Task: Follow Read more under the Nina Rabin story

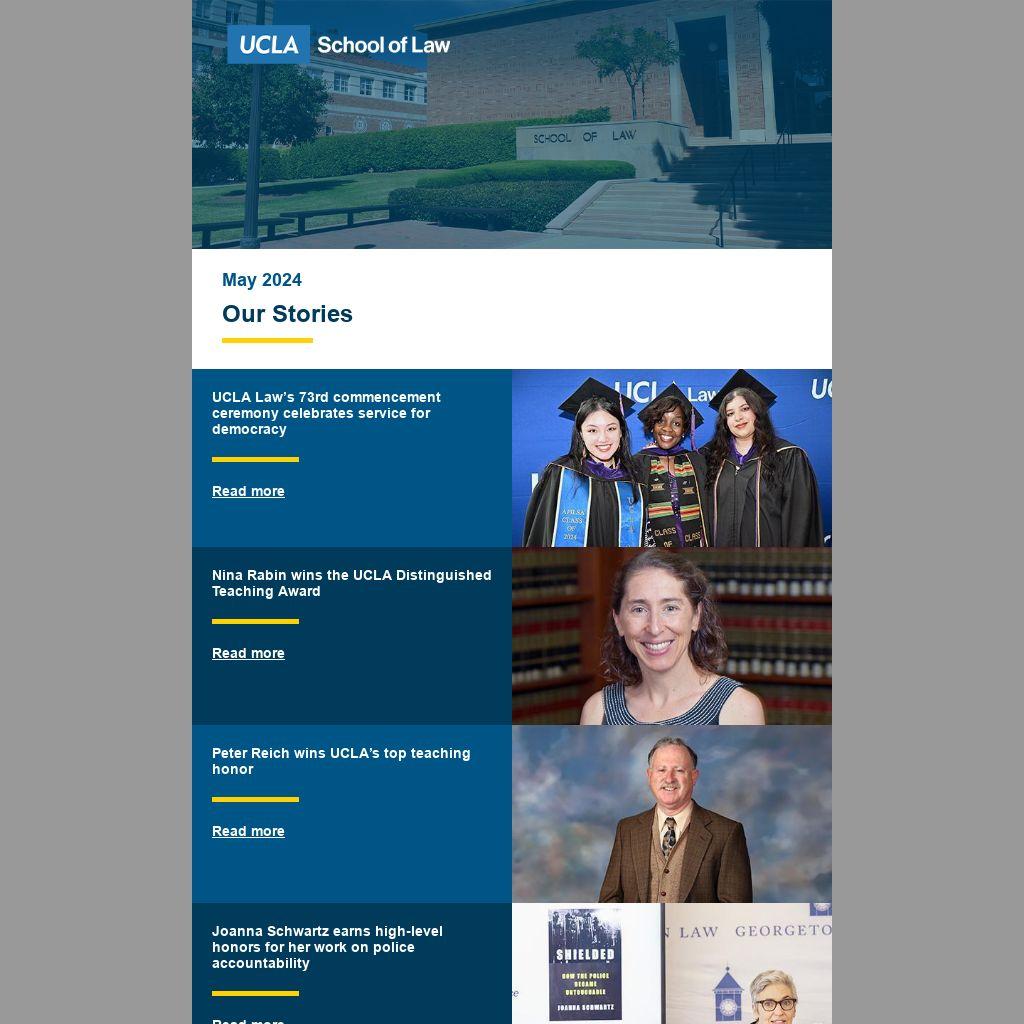Action: [x=248, y=653]
